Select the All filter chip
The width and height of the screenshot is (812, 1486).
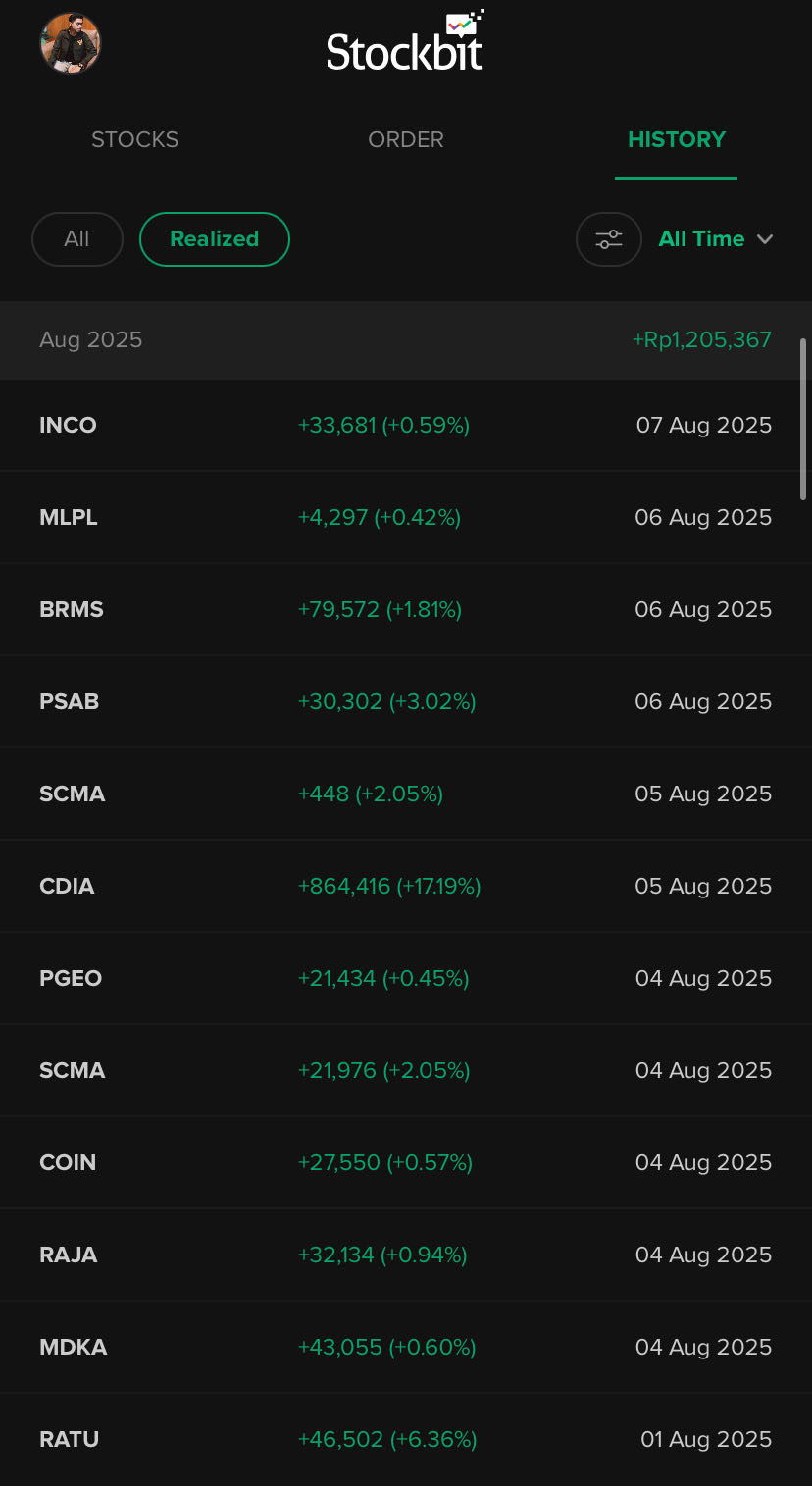click(77, 239)
